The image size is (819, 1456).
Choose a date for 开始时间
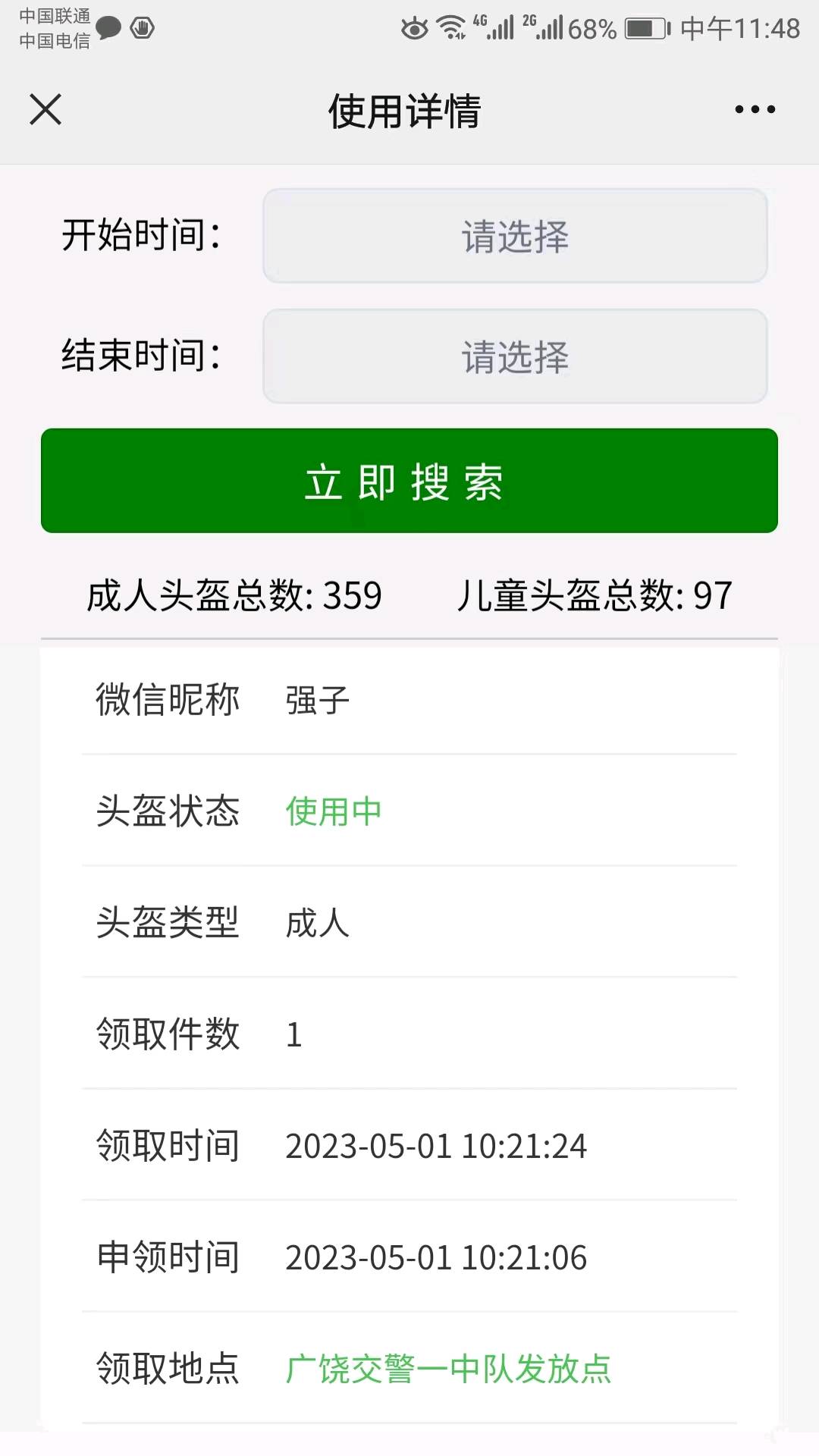(x=515, y=236)
